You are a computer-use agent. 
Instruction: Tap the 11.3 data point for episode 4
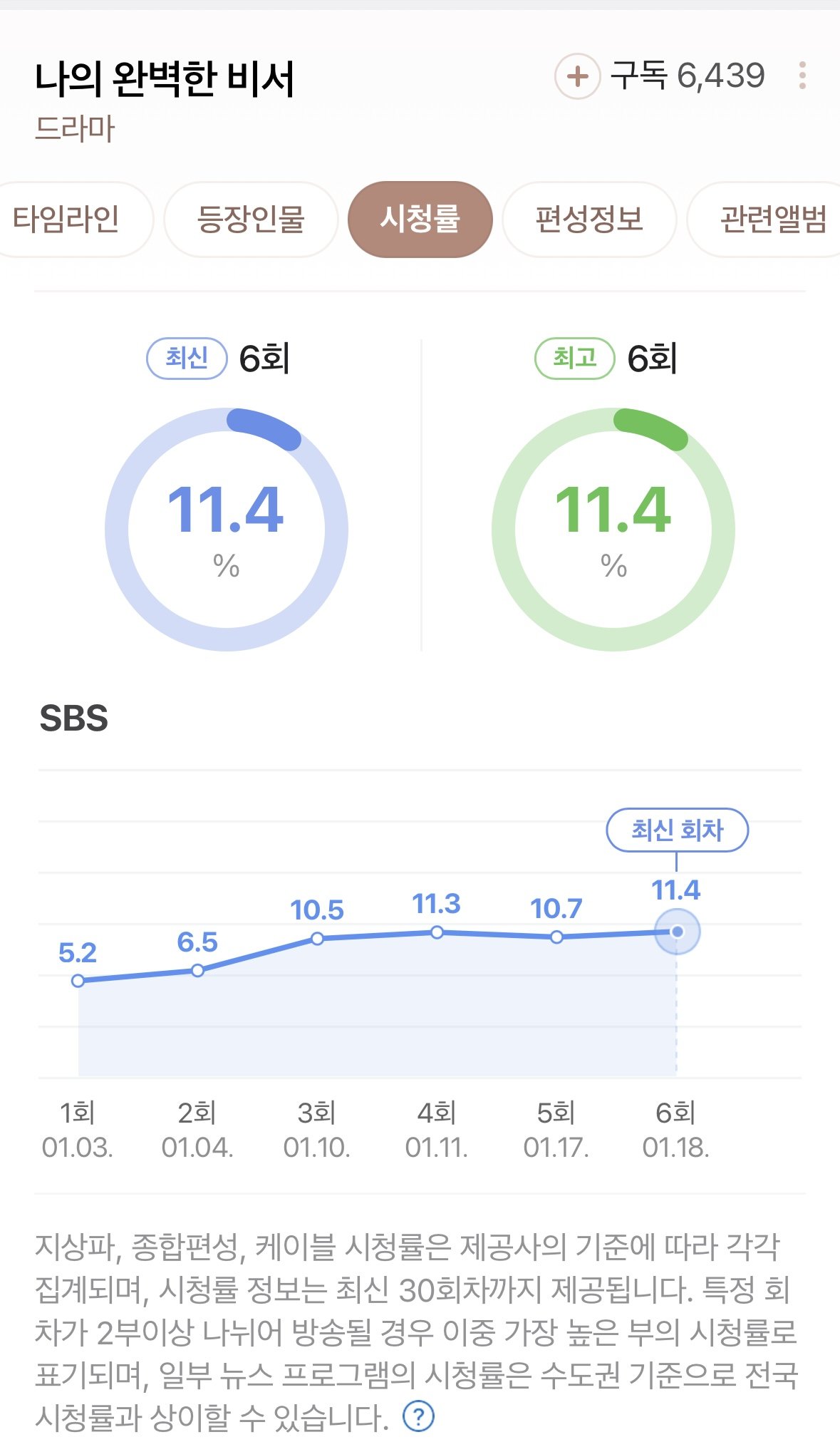click(x=437, y=932)
